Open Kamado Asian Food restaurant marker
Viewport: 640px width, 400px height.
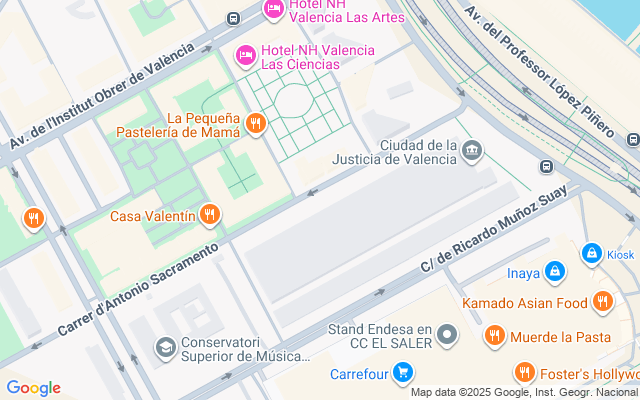pos(601,301)
